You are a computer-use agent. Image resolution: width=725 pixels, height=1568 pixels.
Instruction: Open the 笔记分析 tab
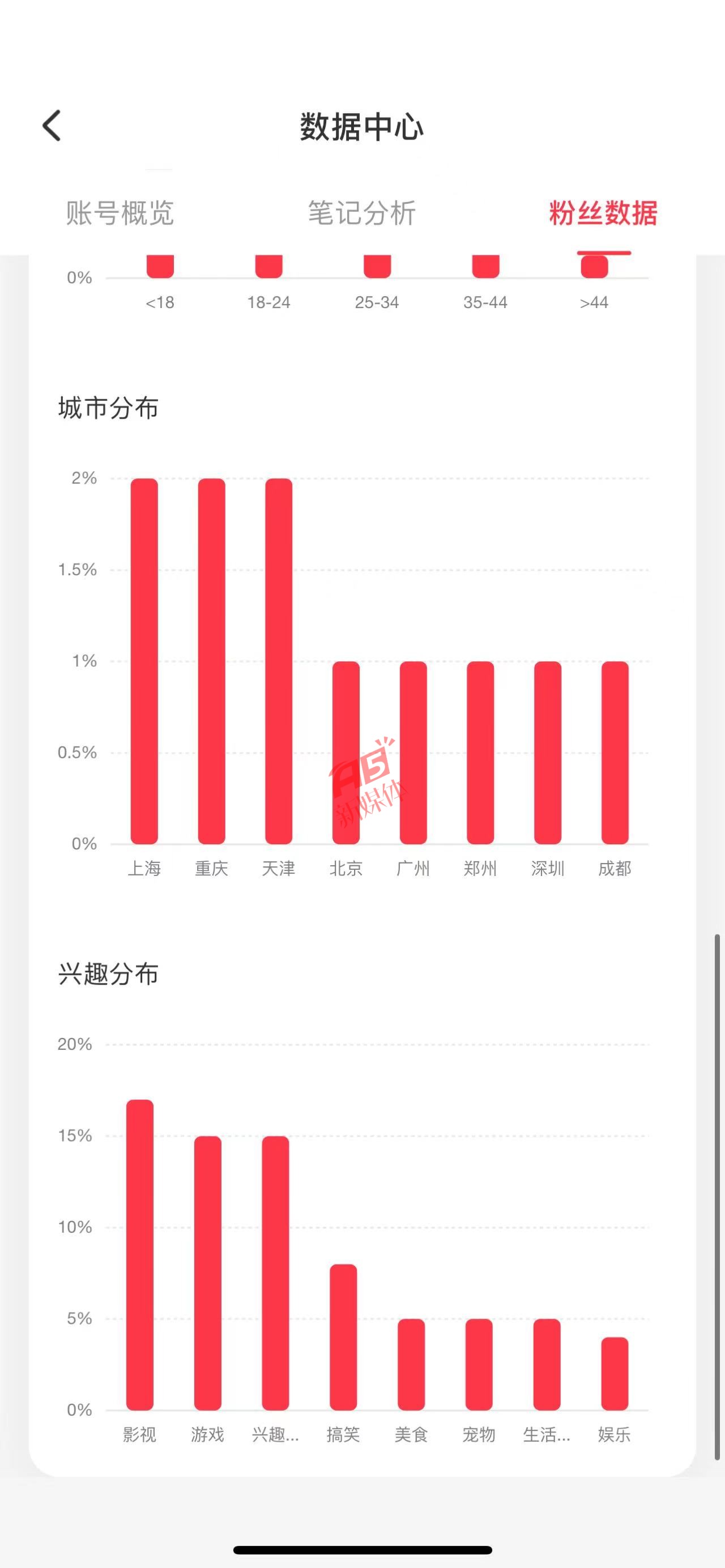point(361,213)
